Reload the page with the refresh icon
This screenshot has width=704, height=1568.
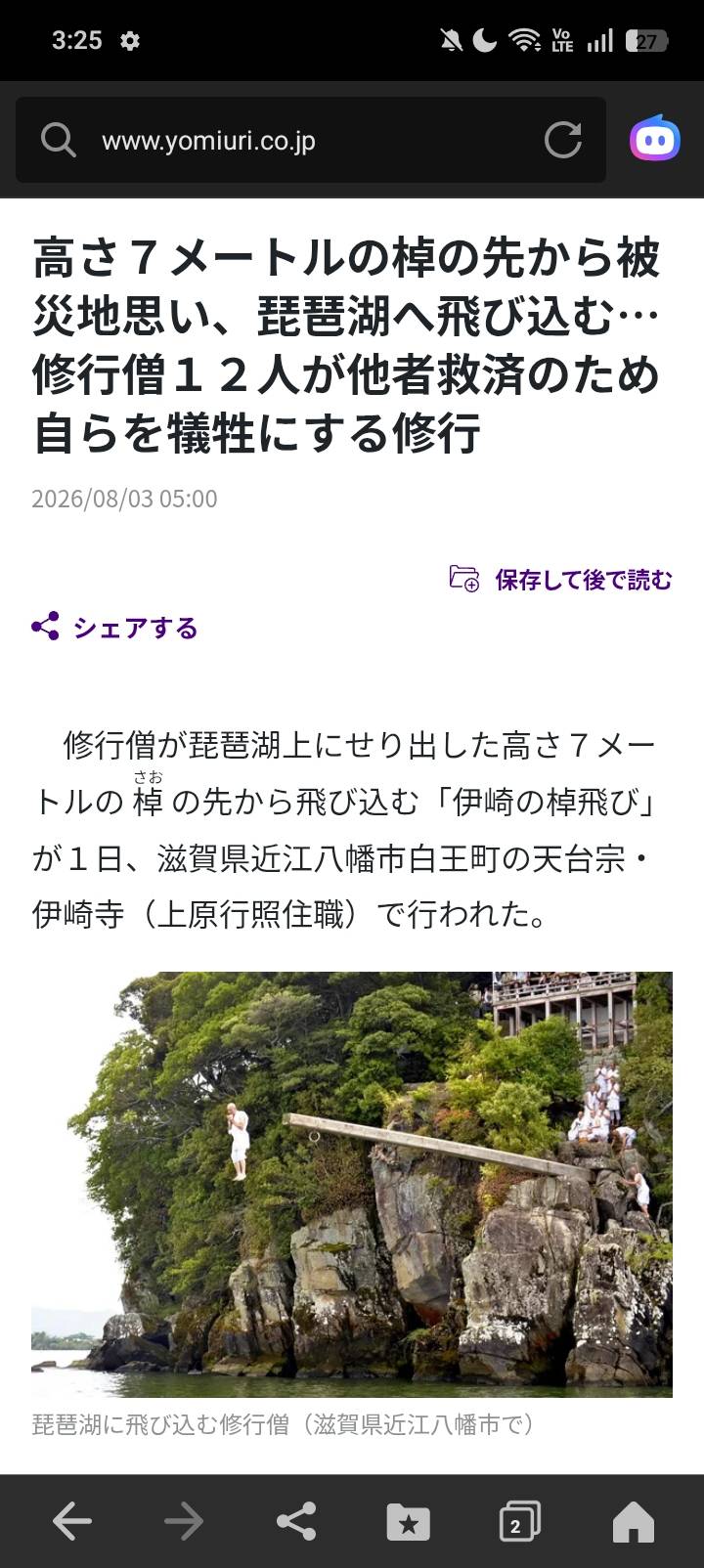(x=563, y=140)
